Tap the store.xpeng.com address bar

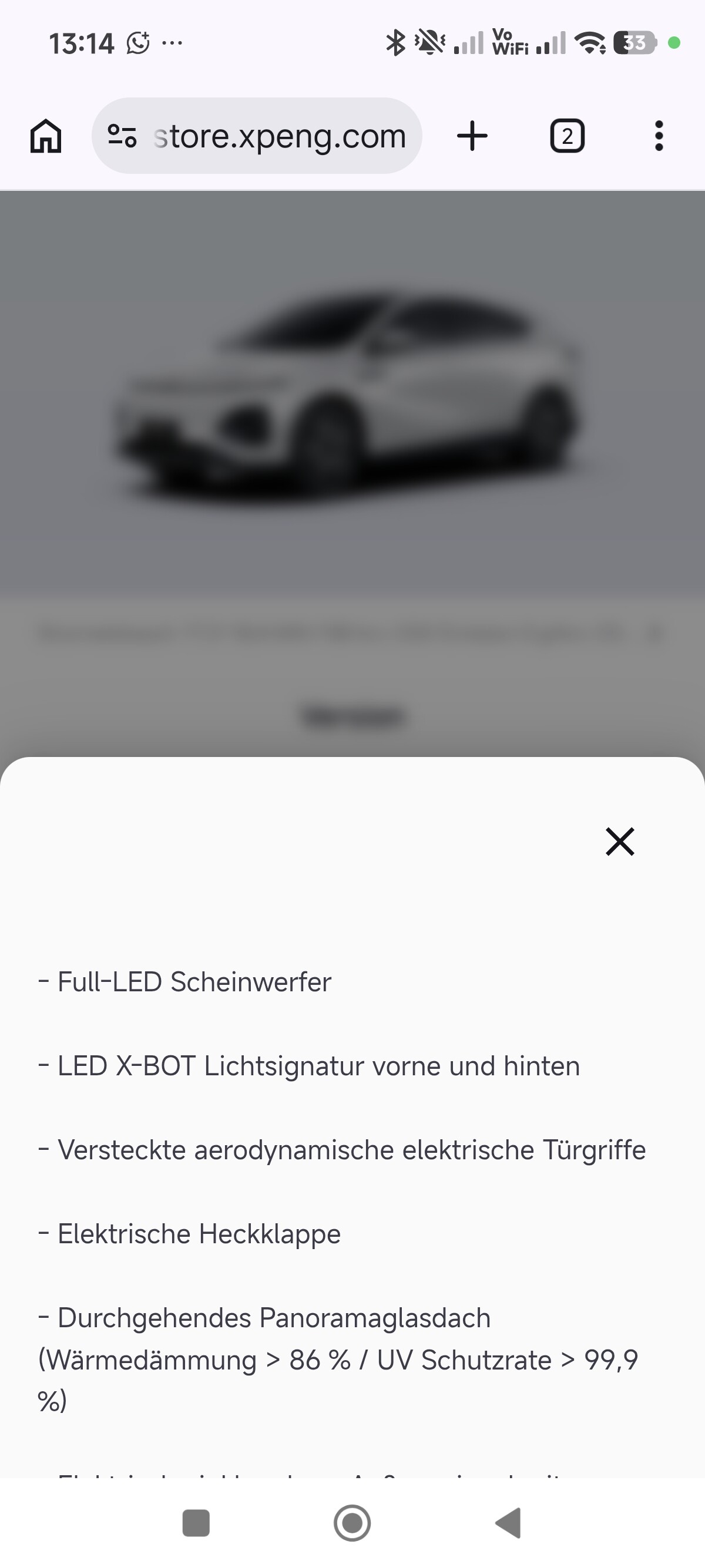click(x=280, y=136)
